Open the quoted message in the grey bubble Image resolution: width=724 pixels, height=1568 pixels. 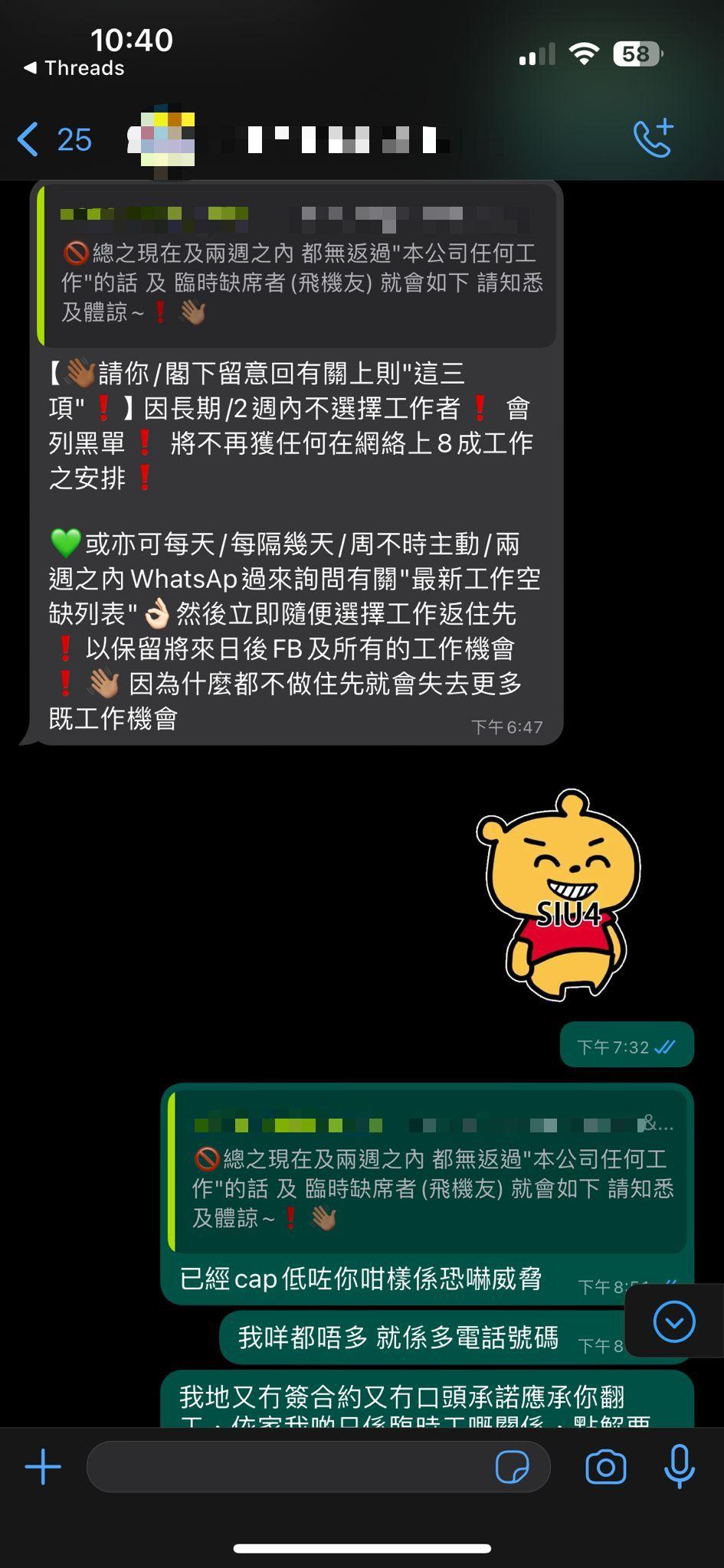[299, 266]
